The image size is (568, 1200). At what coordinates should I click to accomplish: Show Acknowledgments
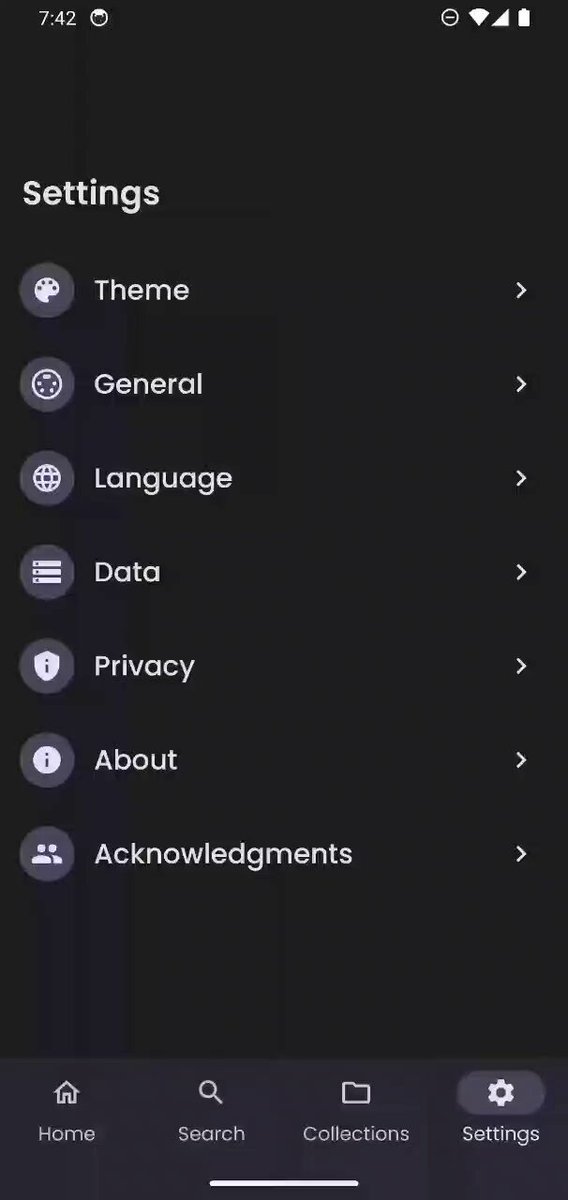coord(284,854)
